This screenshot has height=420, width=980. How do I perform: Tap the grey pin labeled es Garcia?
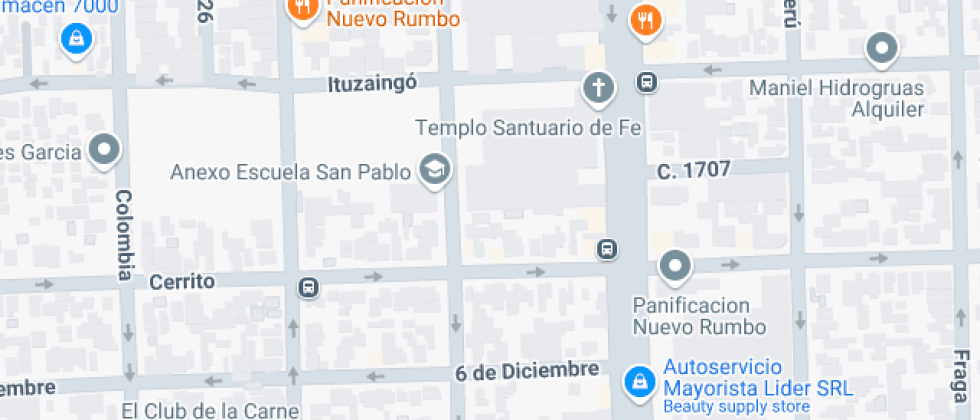[x=104, y=151]
